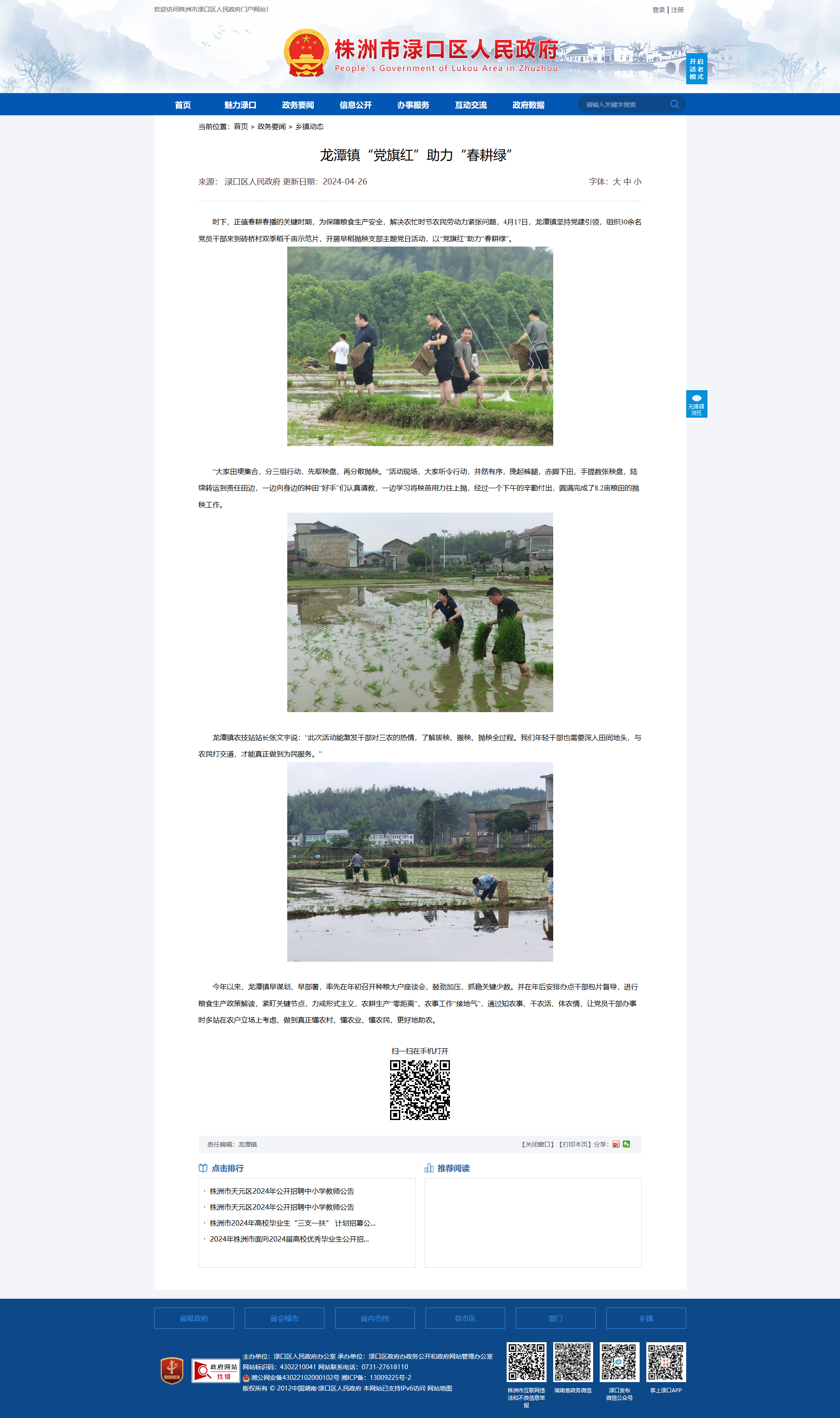840x1418 pixels.
Task: Open the 政府数据 tab
Action: pos(528,105)
